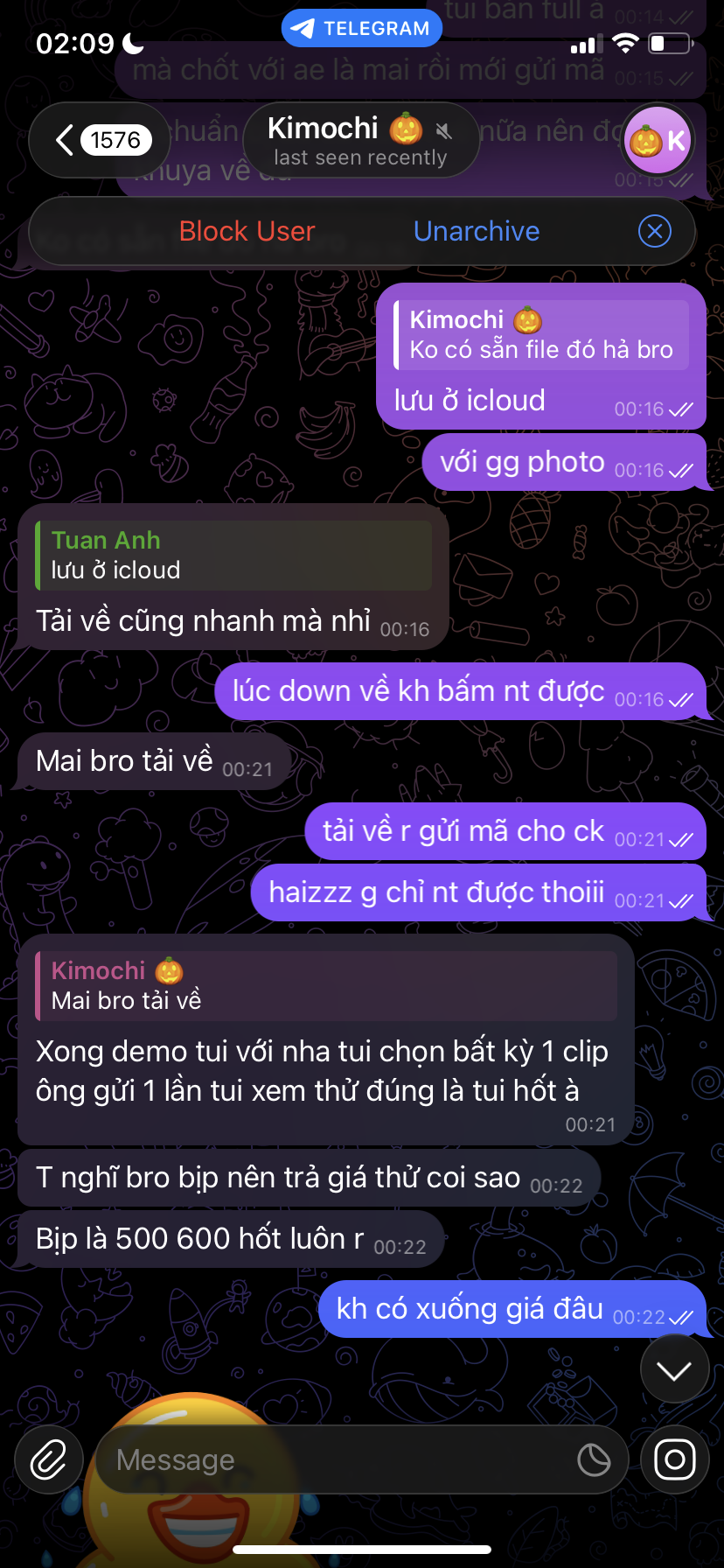Open the sticker panel icon
Screen dimensions: 724x1568
point(594,1459)
